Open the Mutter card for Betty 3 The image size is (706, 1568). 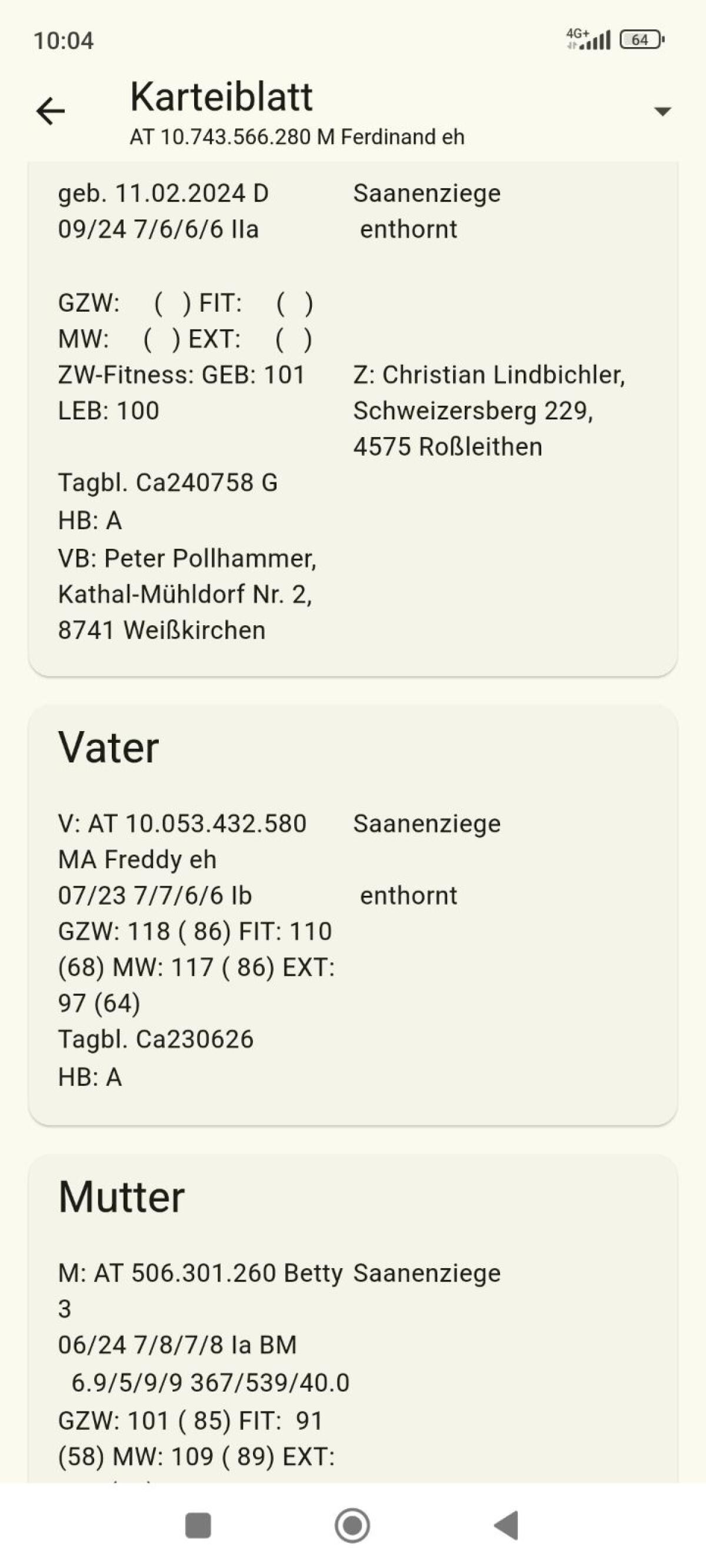tap(352, 1321)
